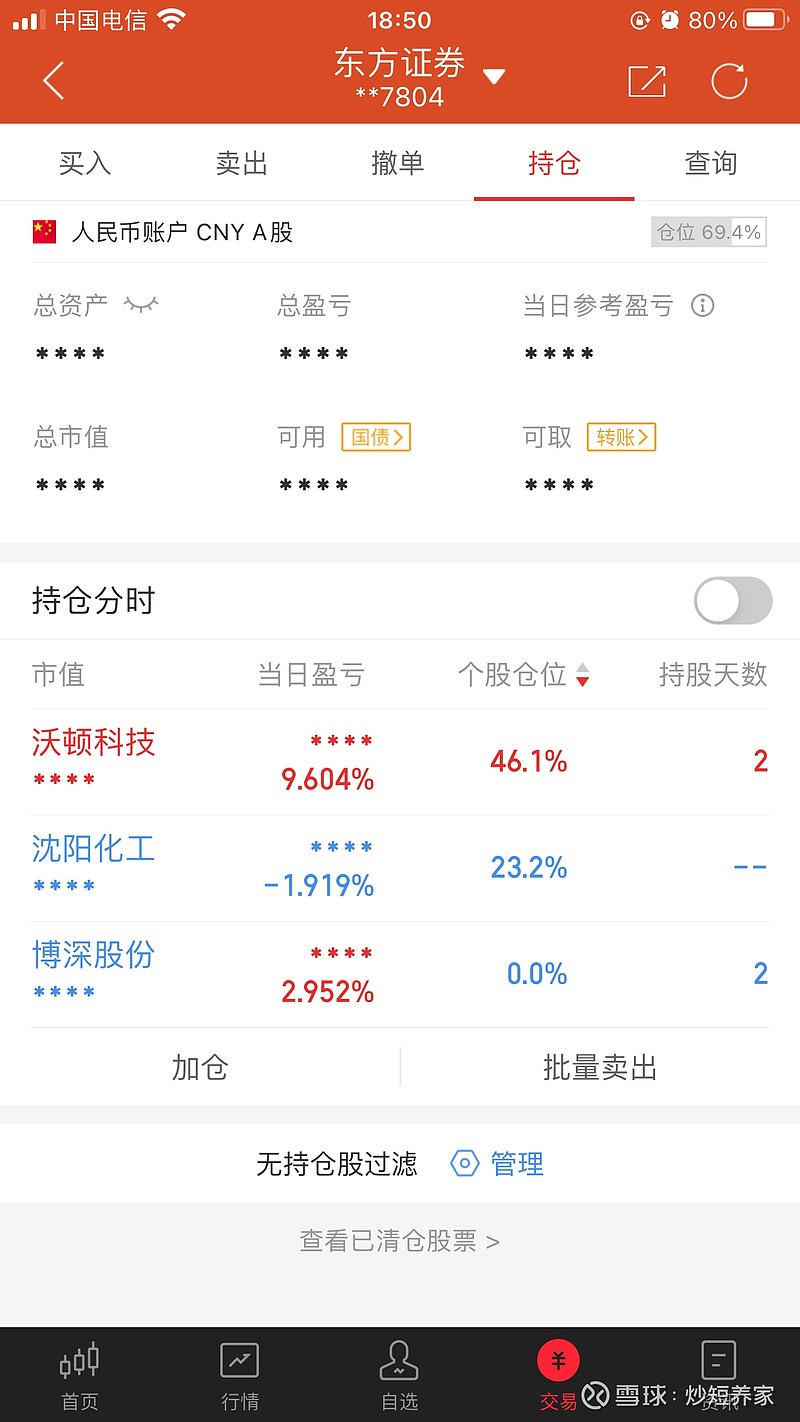Image resolution: width=800 pixels, height=1422 pixels.
Task: Tap the 国债 button
Action: [376, 437]
